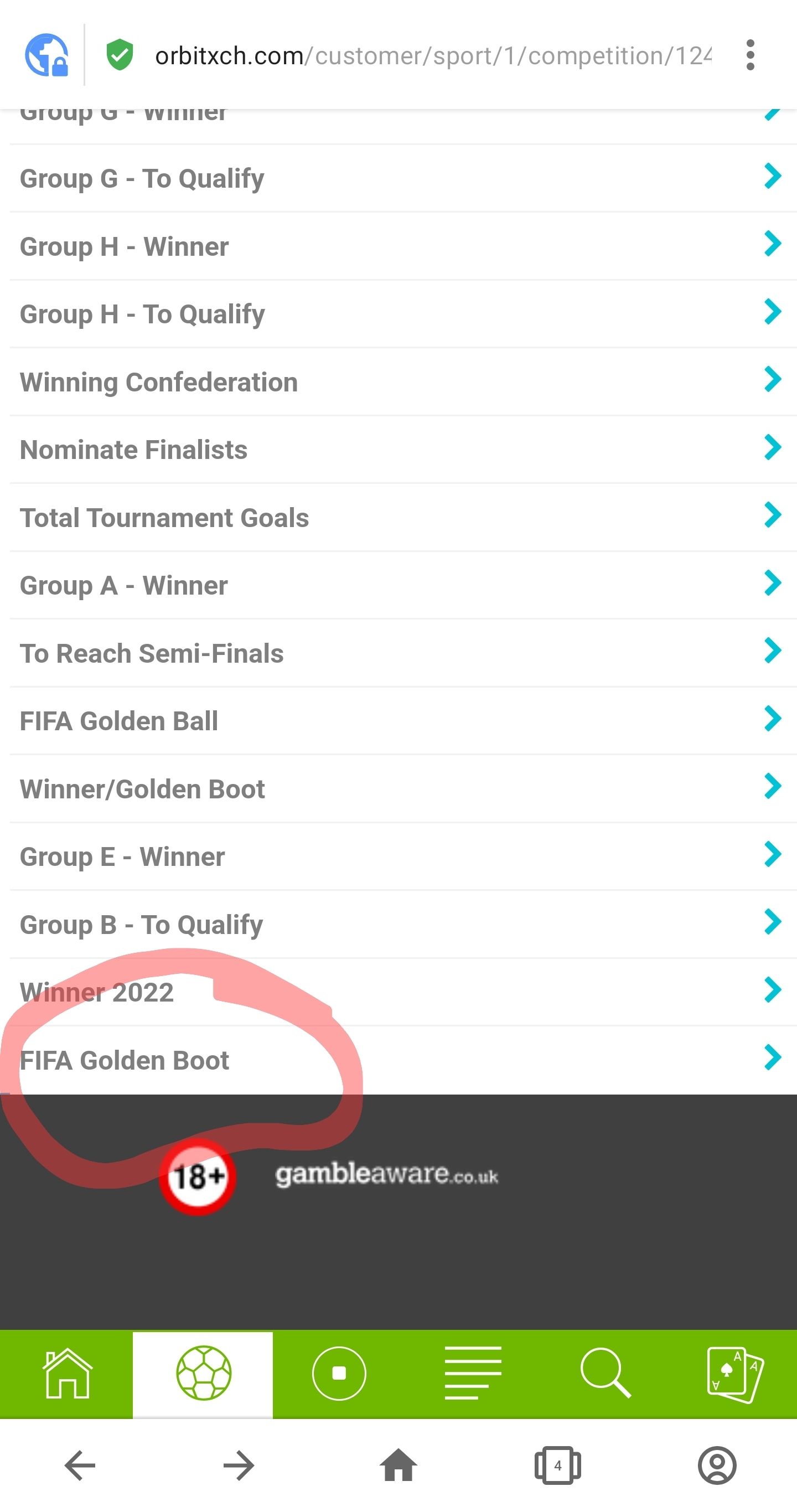Tap the gambleaware.co.uk link
The image size is (797, 1512).
pyautogui.click(x=386, y=1174)
